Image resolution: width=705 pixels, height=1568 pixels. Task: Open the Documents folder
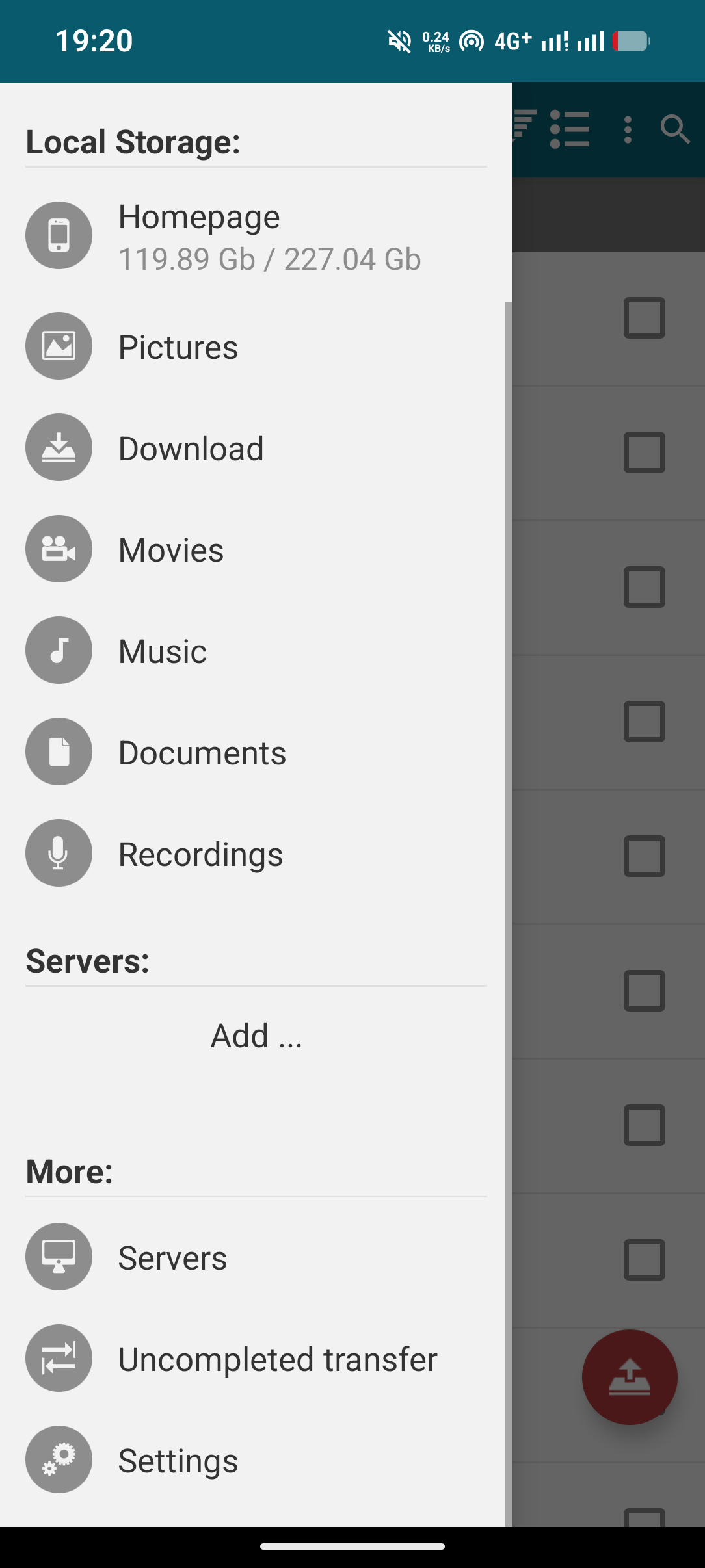pyautogui.click(x=256, y=752)
